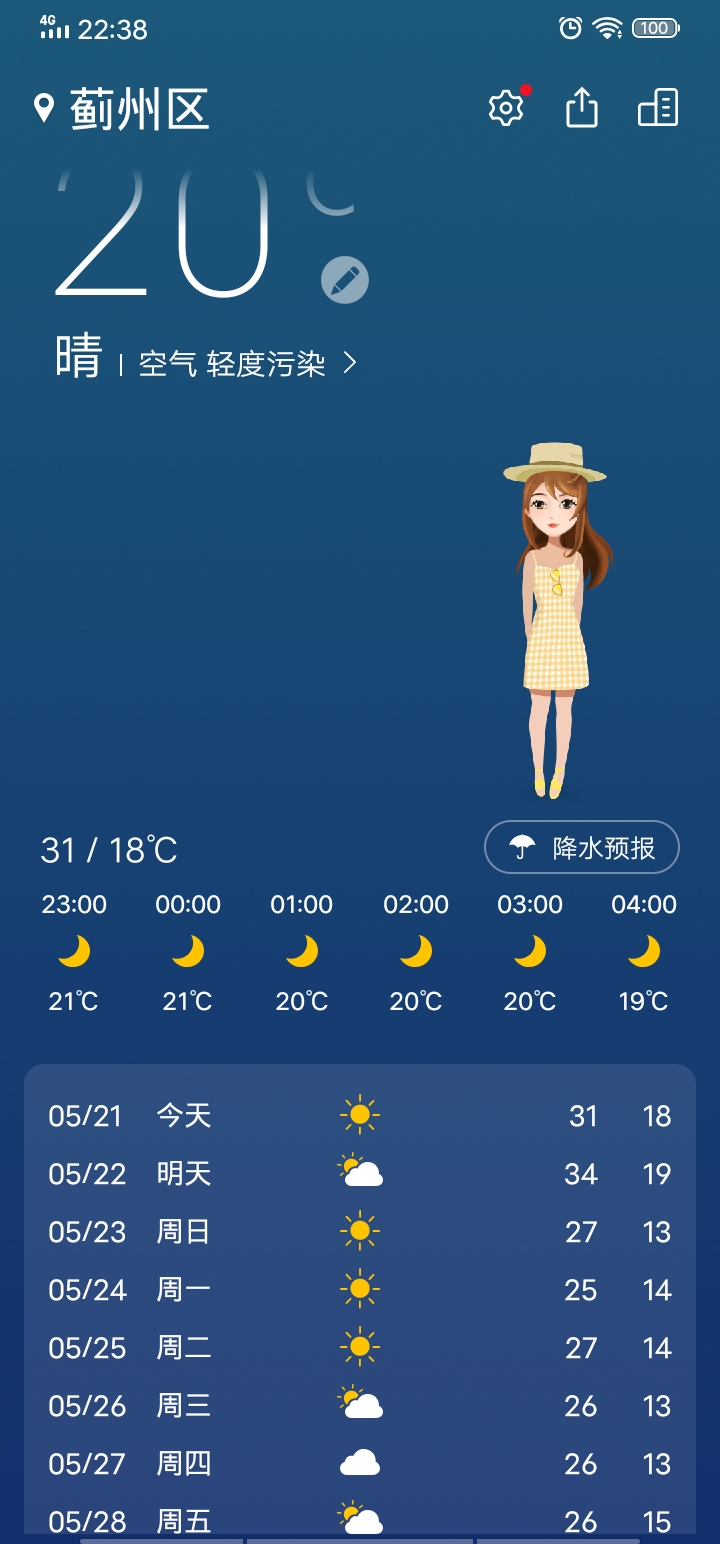This screenshot has height=1544, width=720.
Task: Open the city management icon
Action: coord(658,108)
